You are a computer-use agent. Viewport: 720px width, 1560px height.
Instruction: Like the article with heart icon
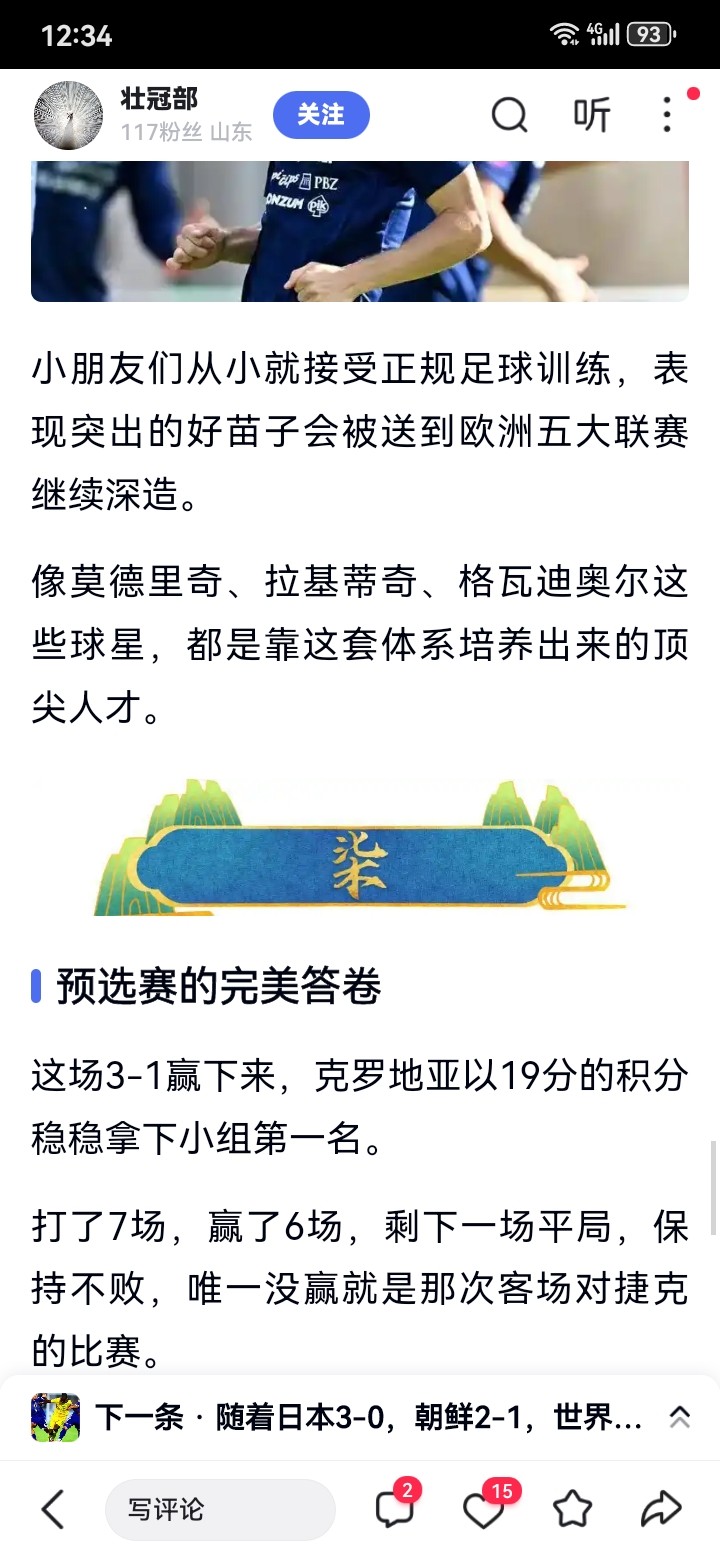coord(483,1509)
